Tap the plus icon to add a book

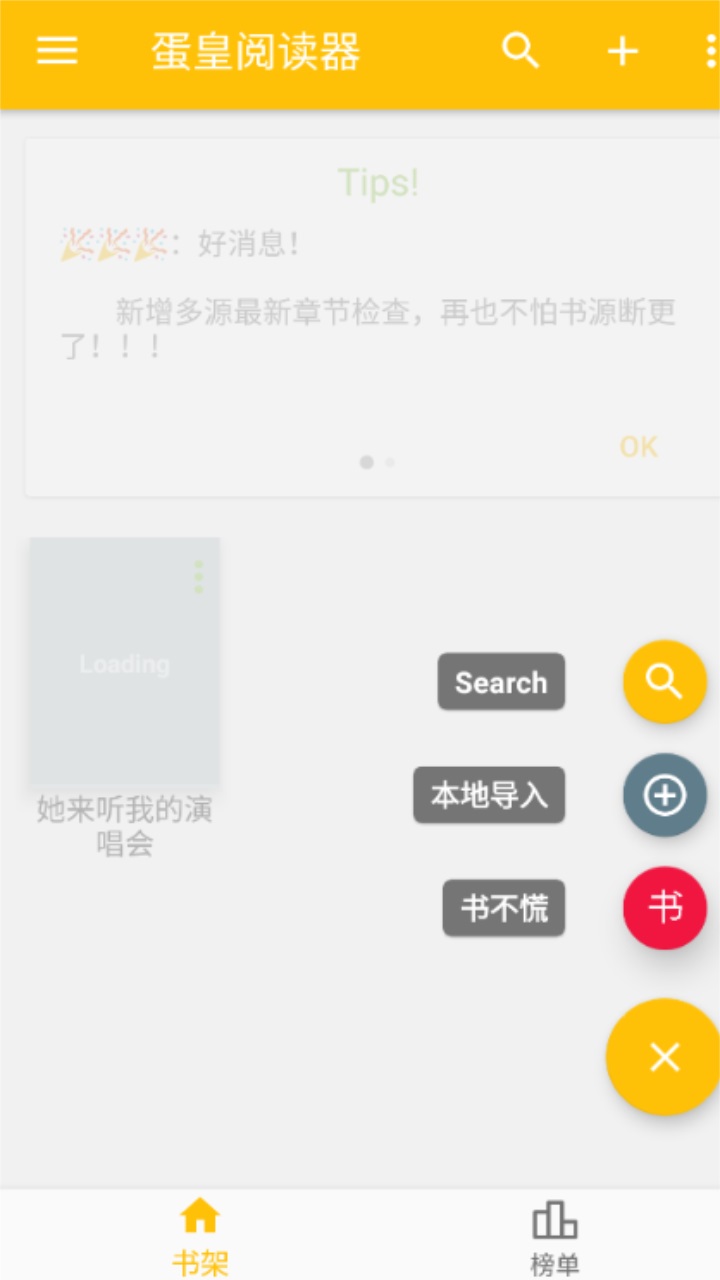(x=622, y=50)
